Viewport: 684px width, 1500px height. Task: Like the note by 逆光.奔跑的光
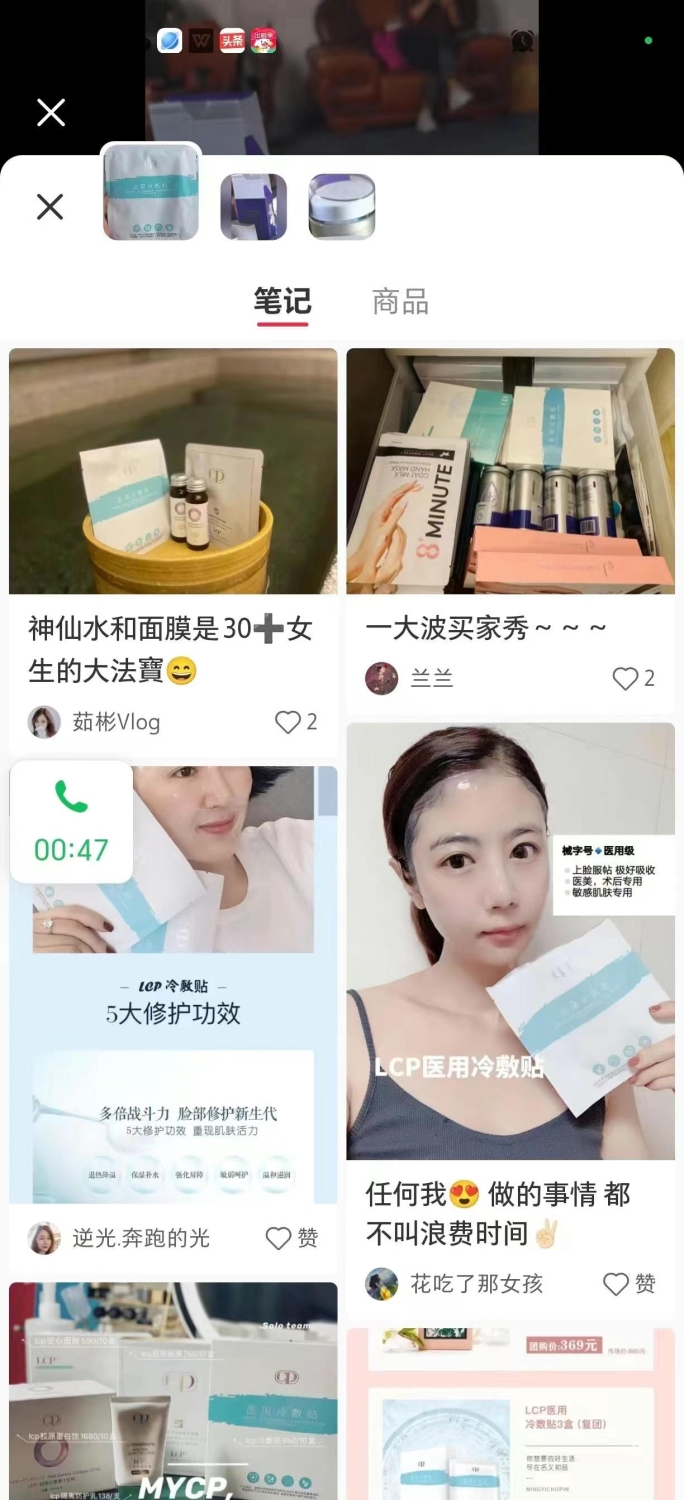pyautogui.click(x=292, y=1238)
